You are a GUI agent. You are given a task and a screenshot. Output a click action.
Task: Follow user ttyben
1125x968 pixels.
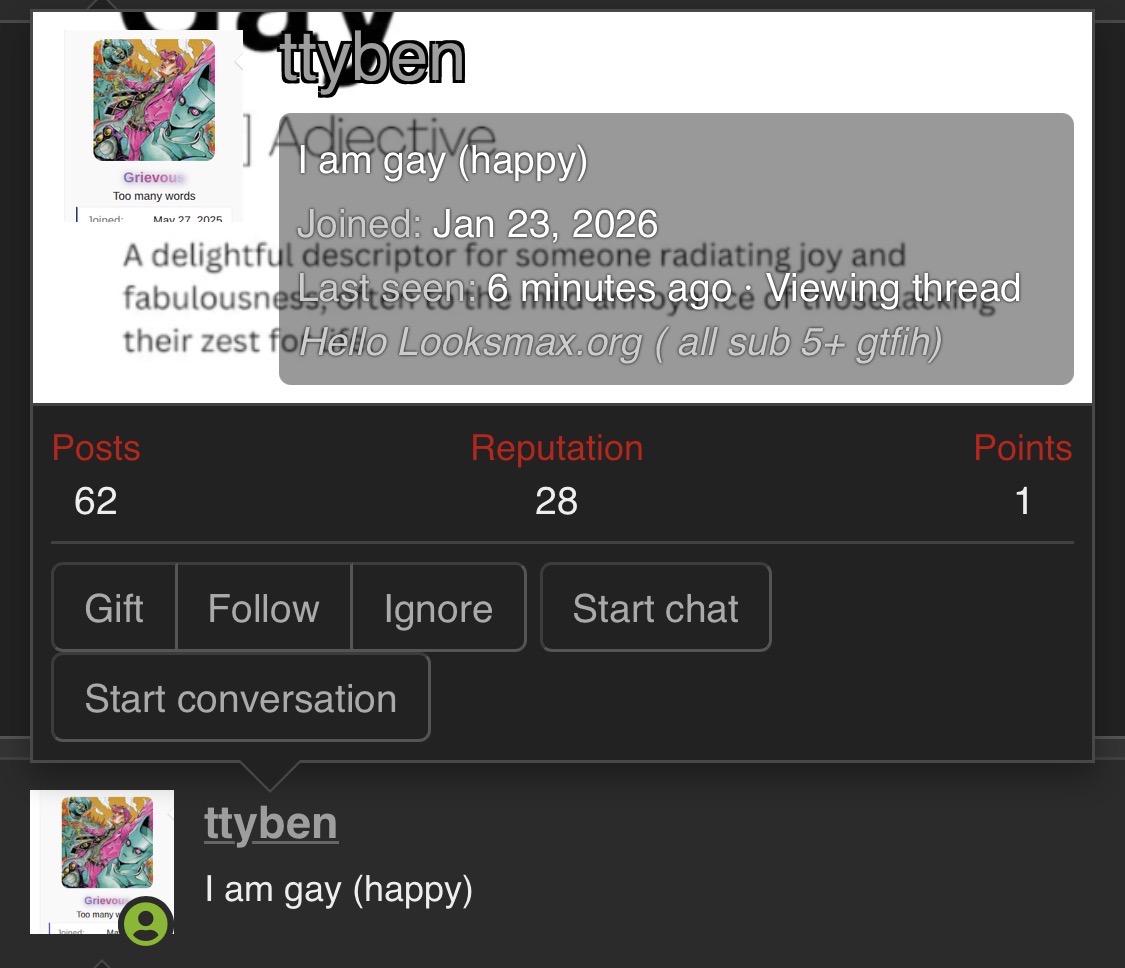tap(263, 608)
